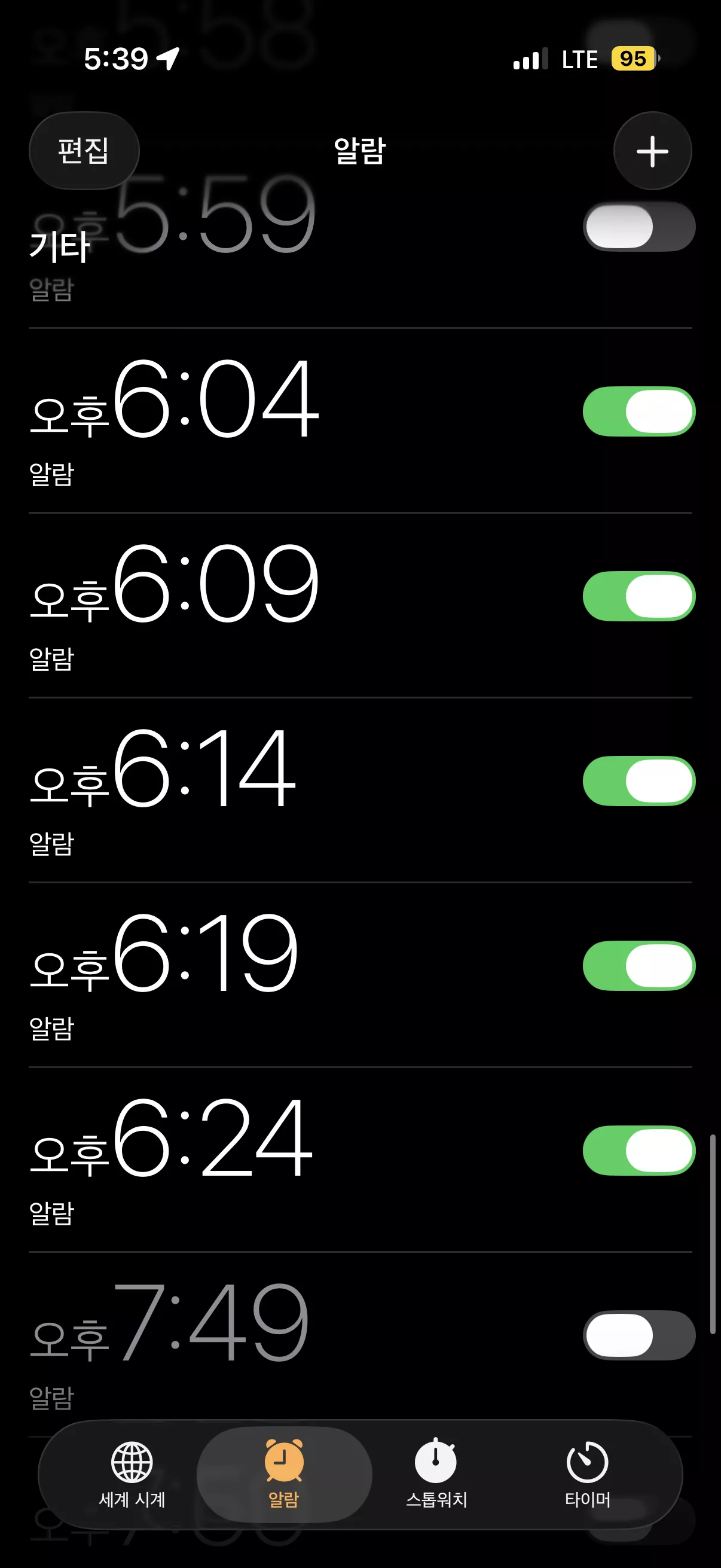This screenshot has height=1568, width=721.
Task: Enable the 오후 7:49 alarm
Action: click(x=639, y=1335)
